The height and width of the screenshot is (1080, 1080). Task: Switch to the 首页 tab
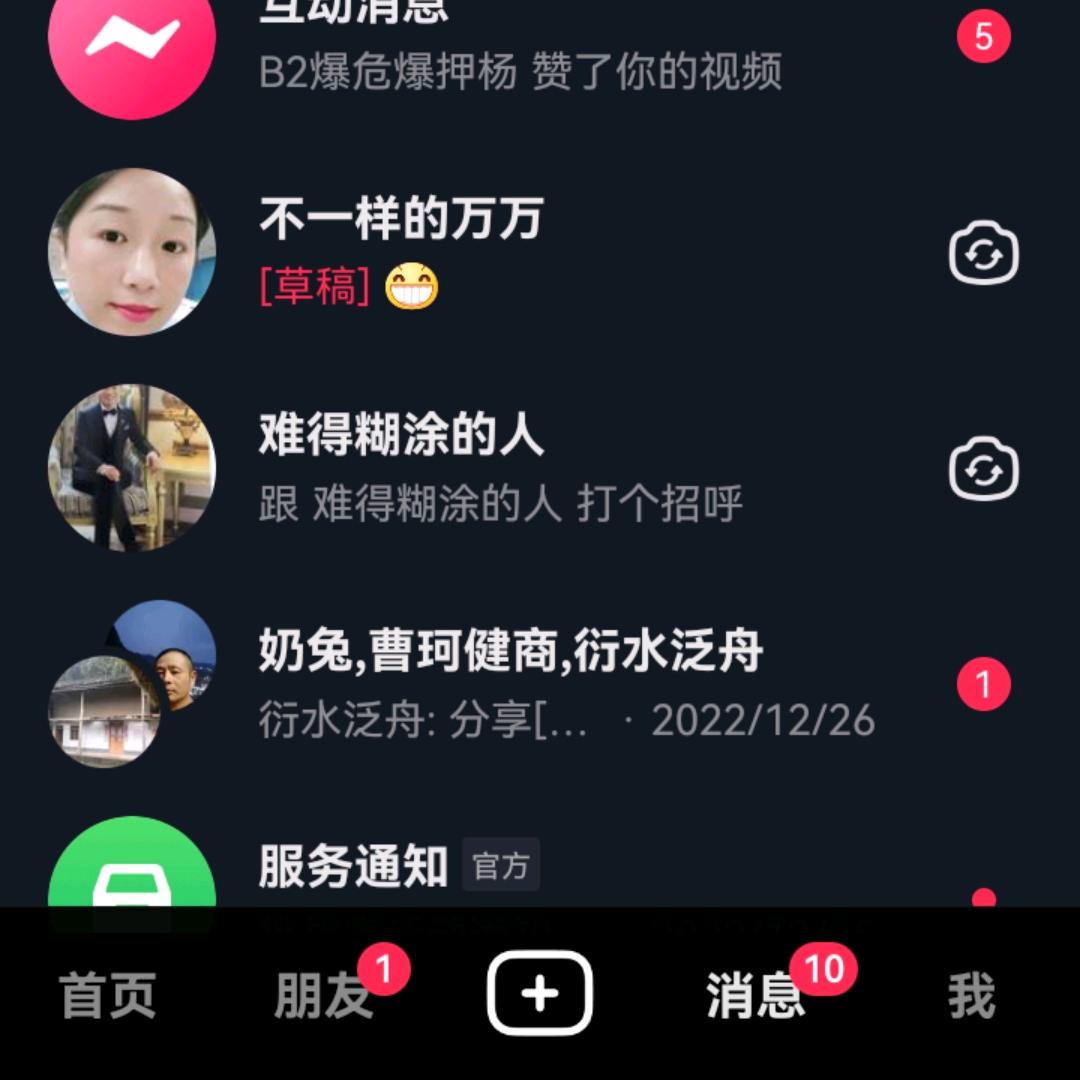tap(108, 995)
